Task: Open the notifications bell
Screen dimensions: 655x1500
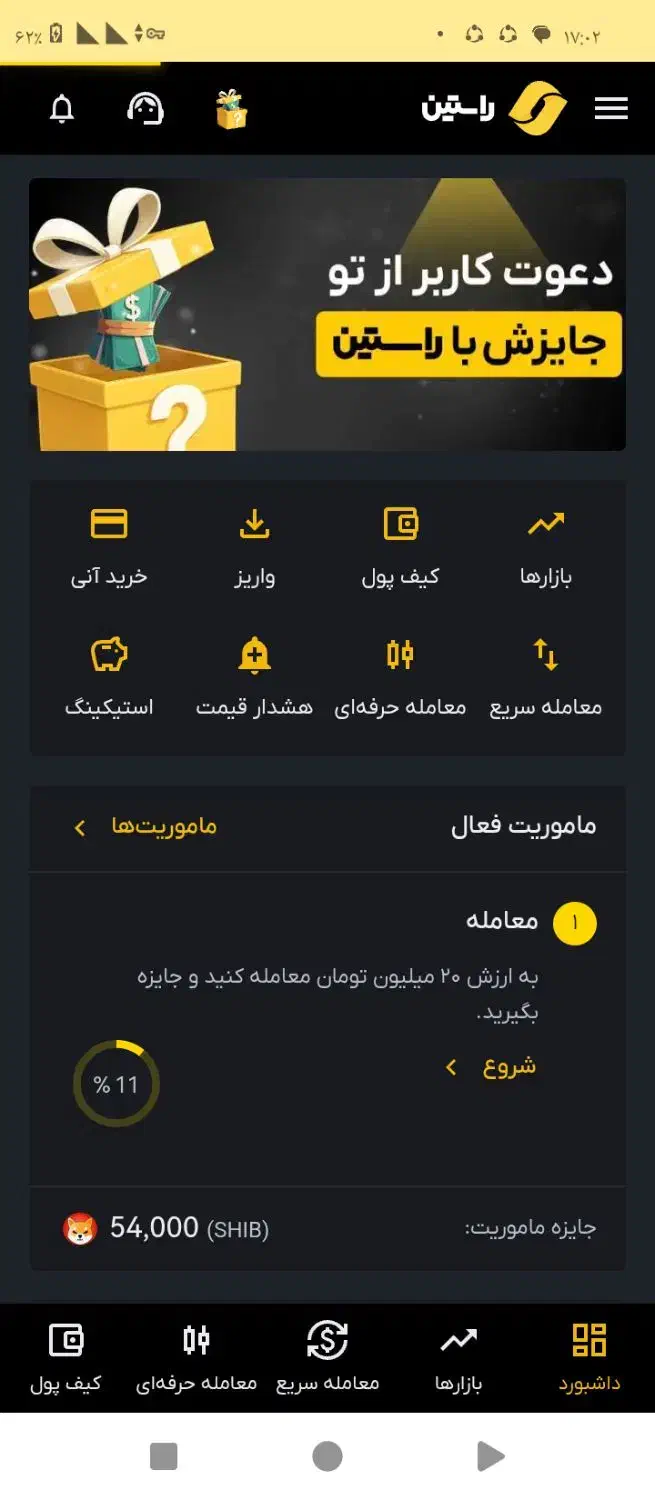Action: (62, 109)
